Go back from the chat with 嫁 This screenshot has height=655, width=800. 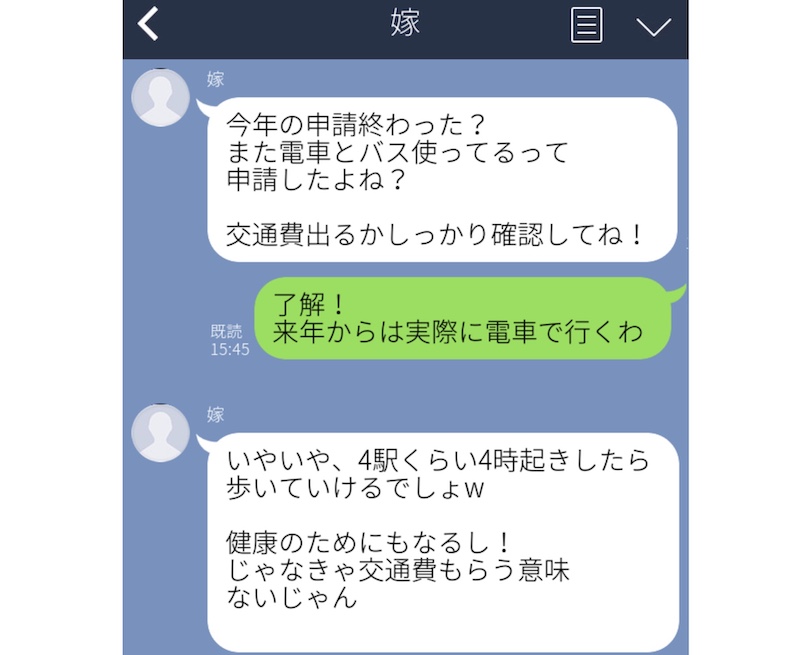[x=149, y=25]
